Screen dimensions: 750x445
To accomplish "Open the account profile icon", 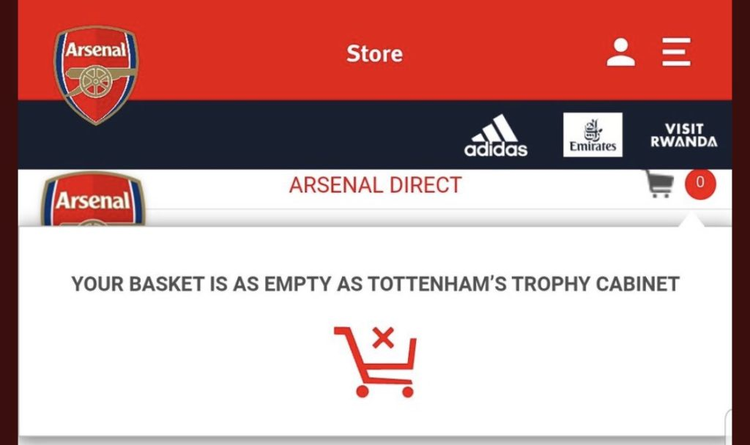I will coord(620,52).
